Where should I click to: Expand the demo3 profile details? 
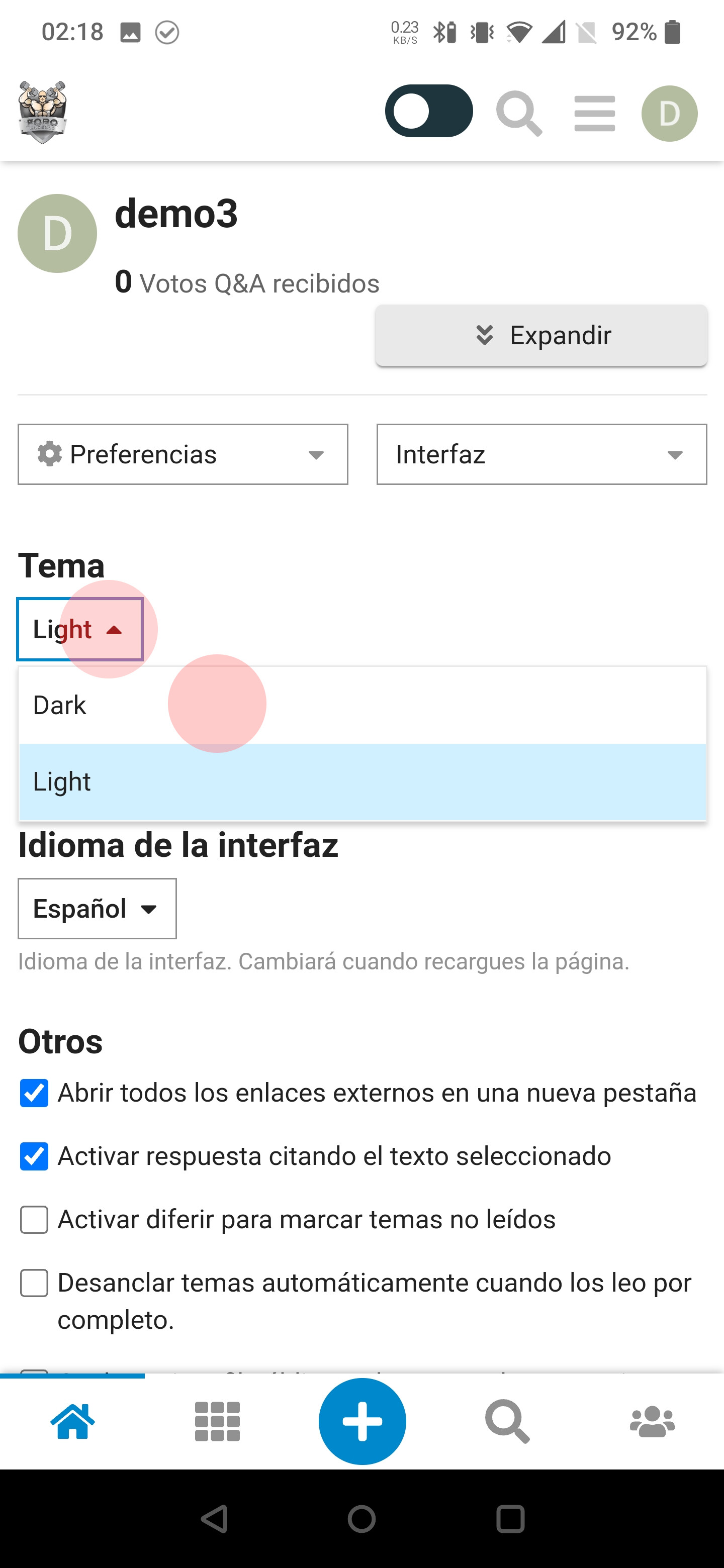click(x=541, y=335)
